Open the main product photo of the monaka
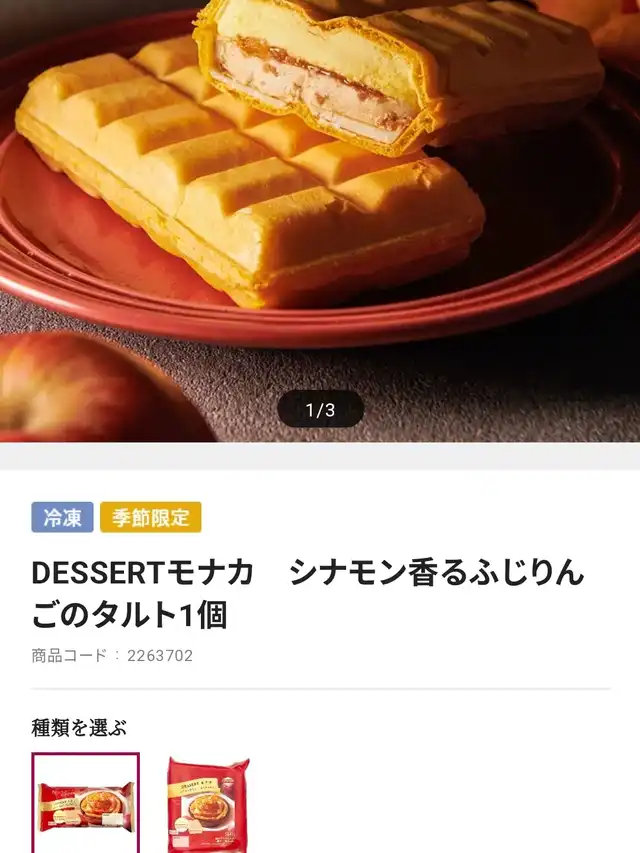 click(320, 220)
